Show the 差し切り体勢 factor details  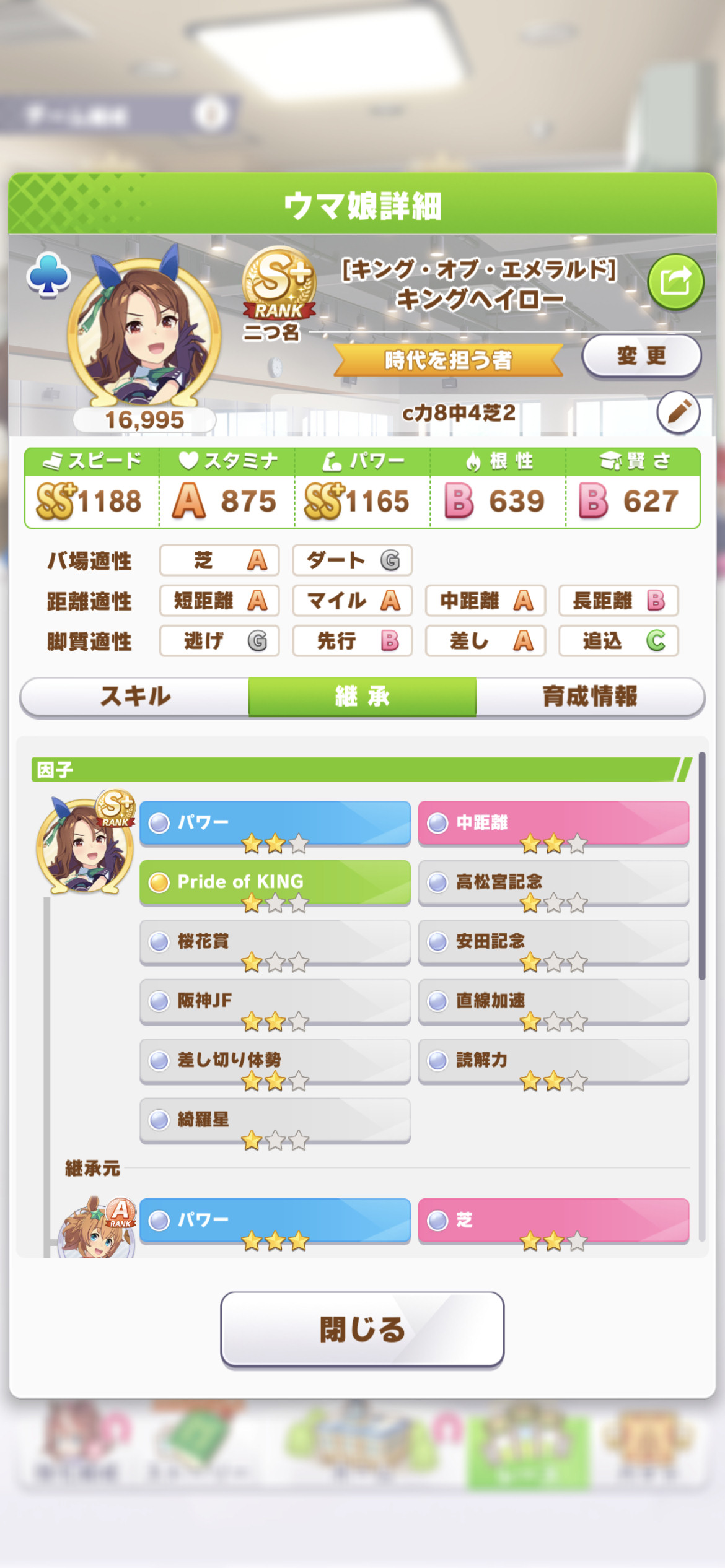pos(275,1061)
